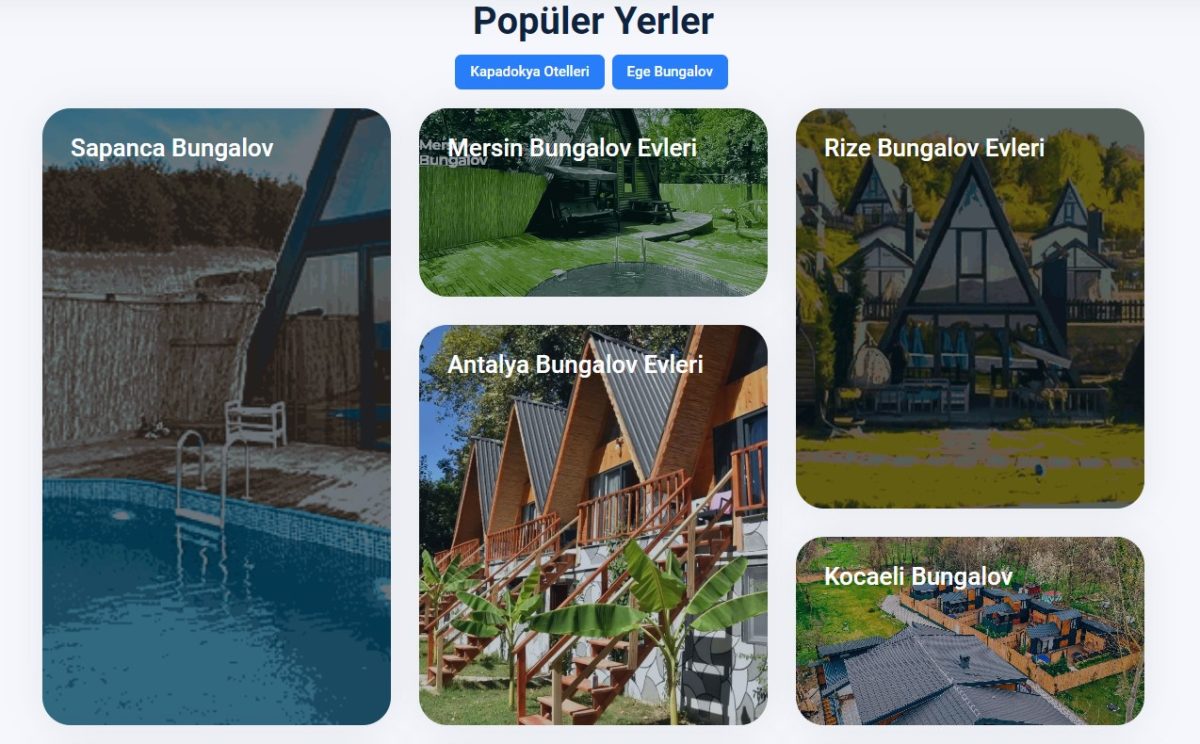Tap the Kapadokya Otelleri button

pyautogui.click(x=529, y=72)
